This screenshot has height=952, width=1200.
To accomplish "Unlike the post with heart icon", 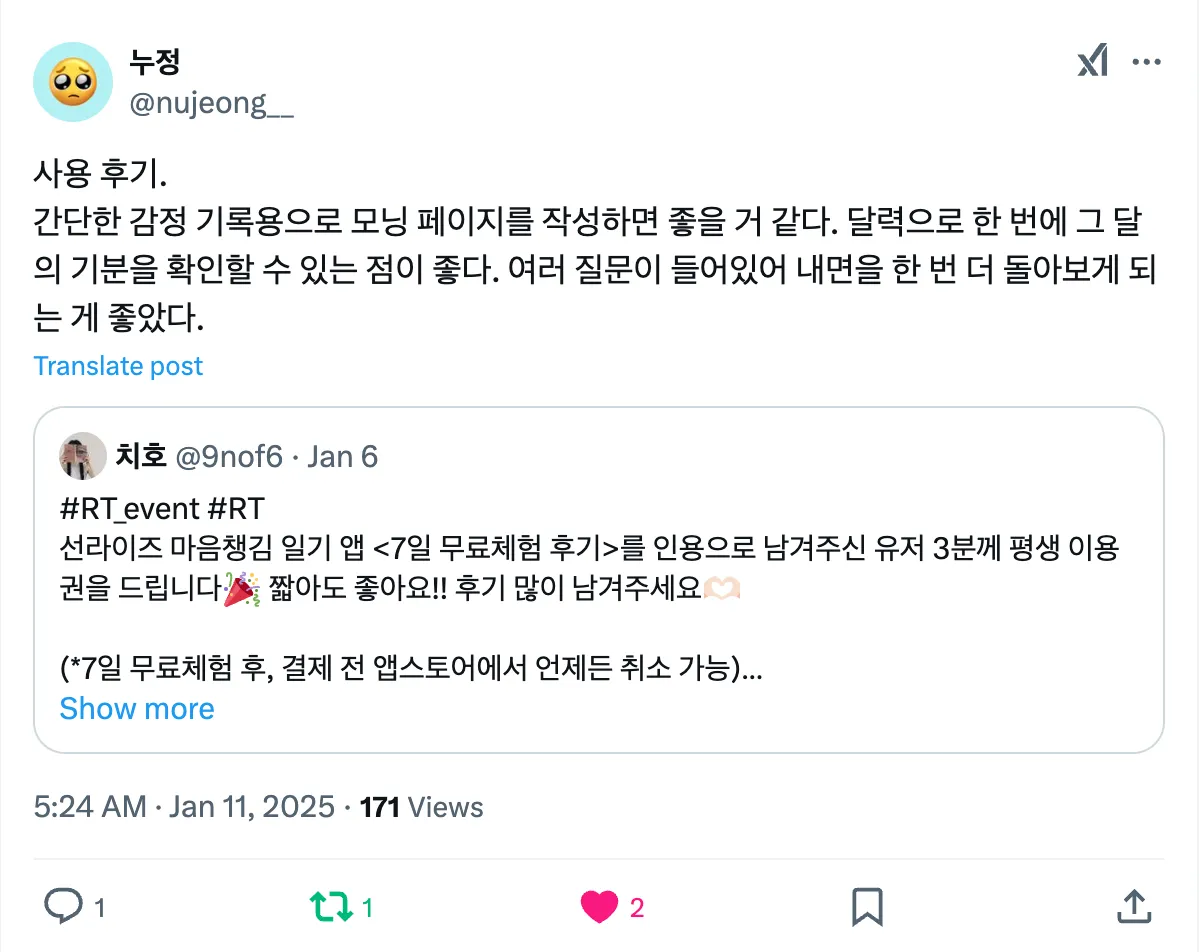I will click(600, 907).
